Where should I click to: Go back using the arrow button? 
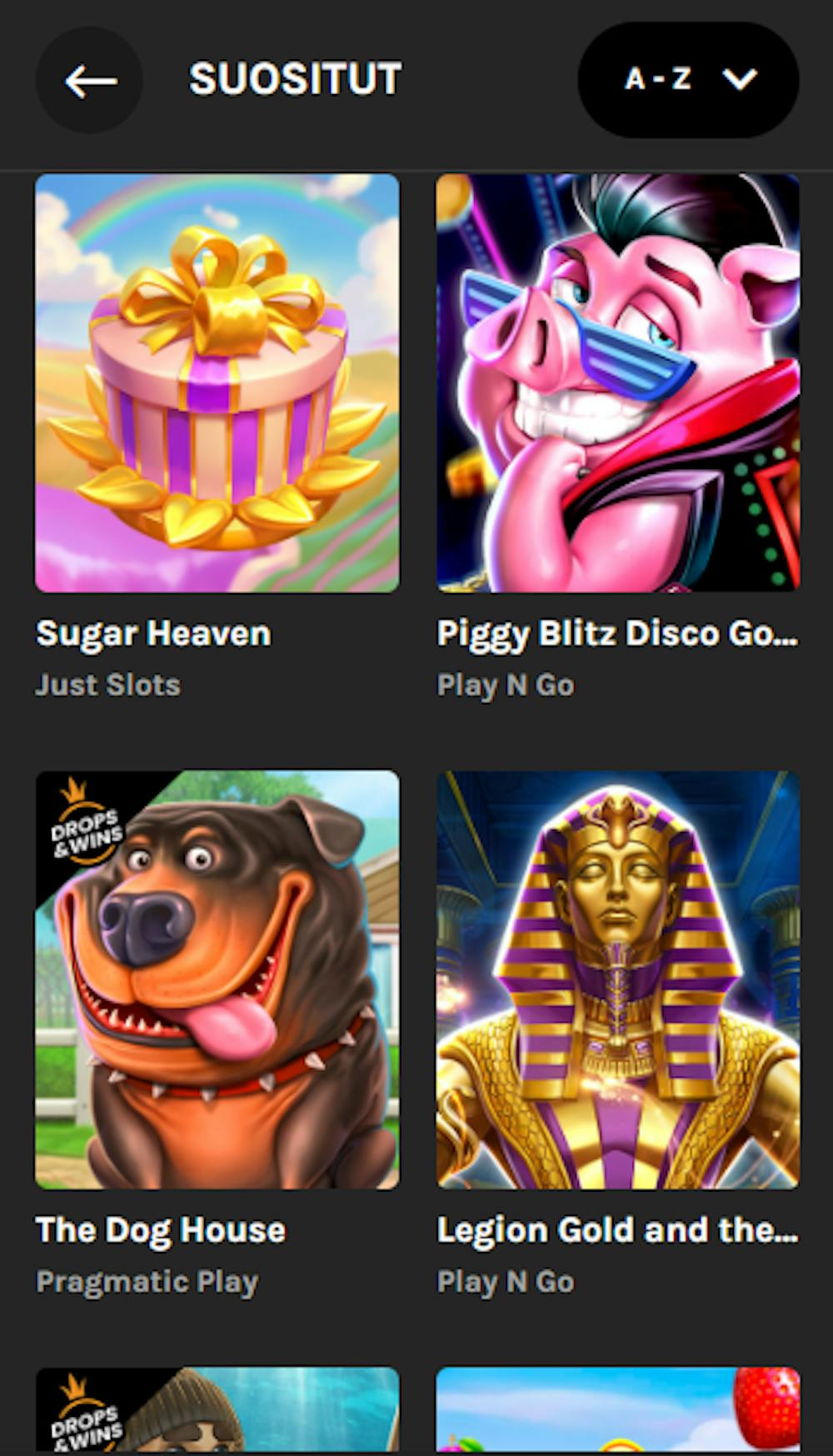point(90,81)
